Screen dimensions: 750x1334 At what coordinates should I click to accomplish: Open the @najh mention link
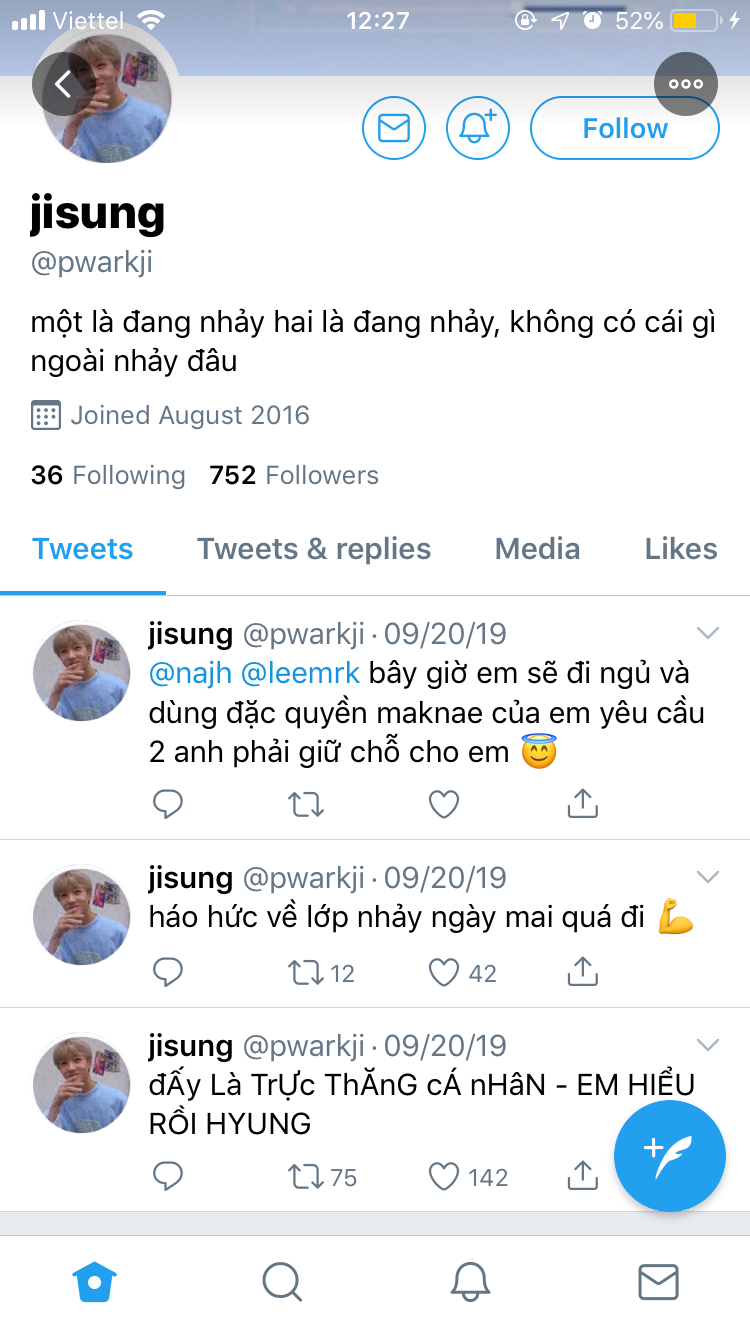[x=190, y=674]
